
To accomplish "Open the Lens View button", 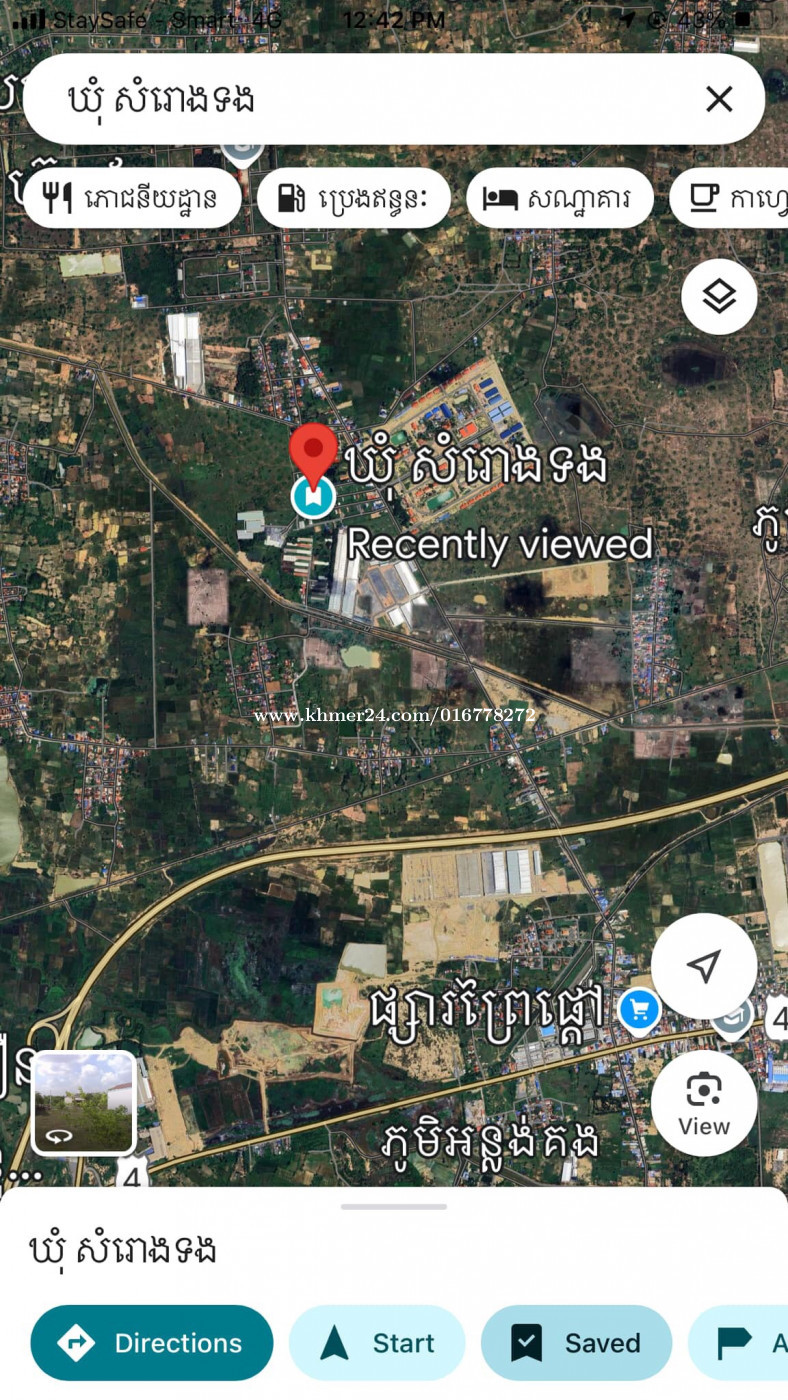I will pyautogui.click(x=704, y=1103).
